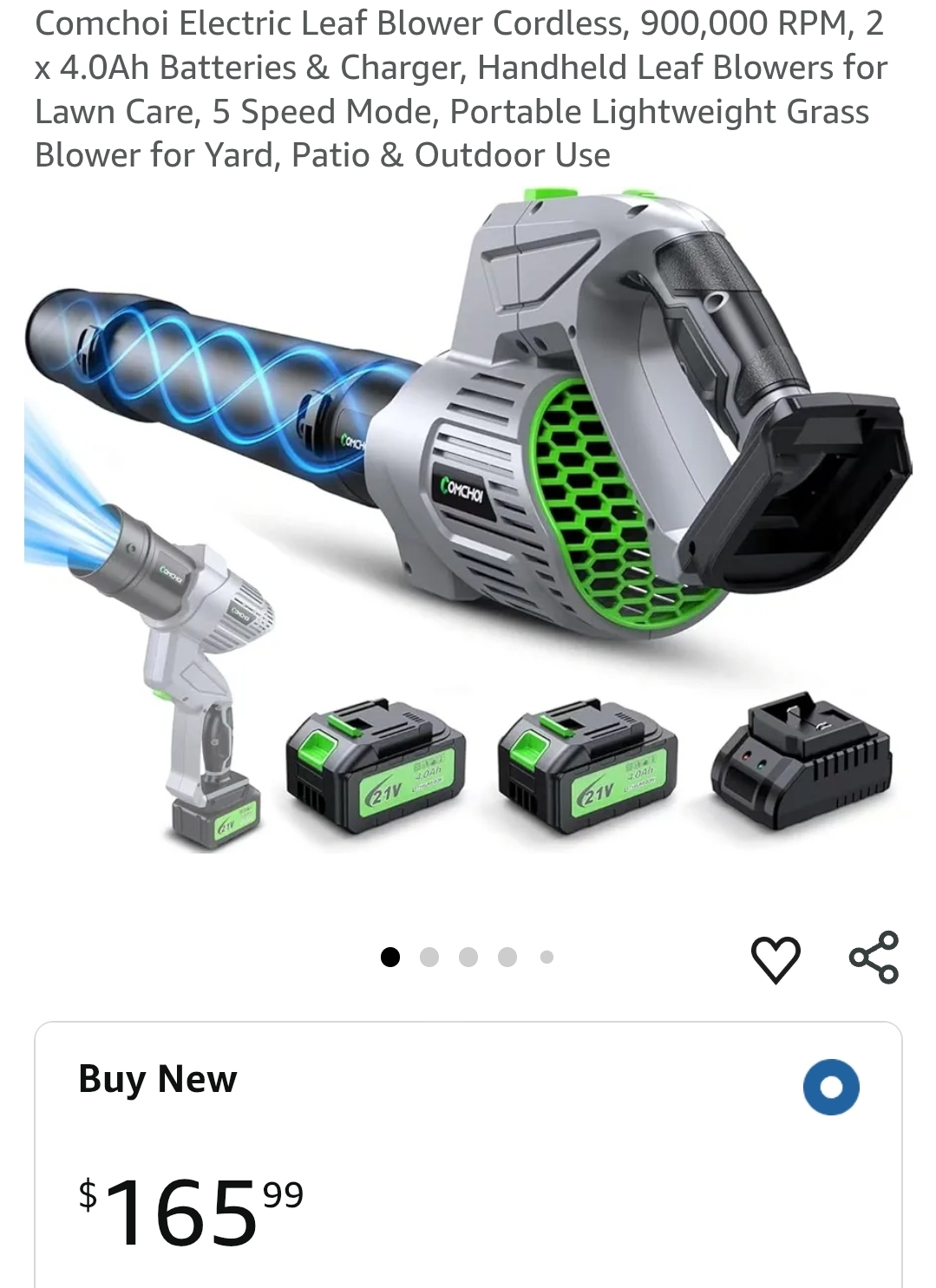Open the leaf blower product image
Image resolution: width=936 pixels, height=1288 pixels.
468,520
